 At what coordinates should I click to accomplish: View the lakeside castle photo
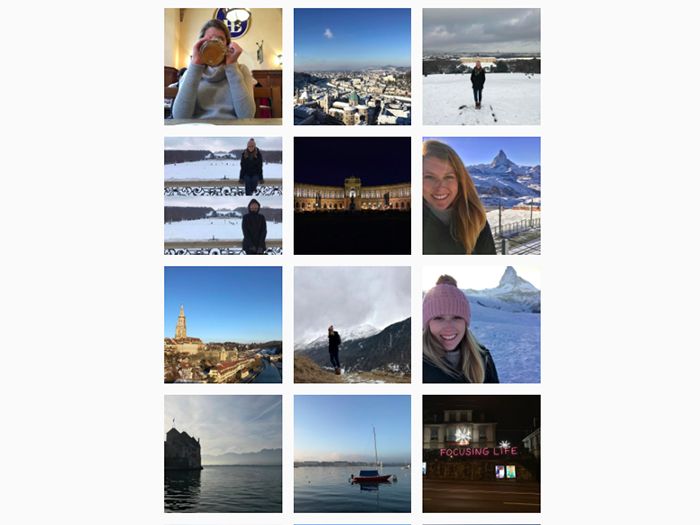(x=223, y=453)
